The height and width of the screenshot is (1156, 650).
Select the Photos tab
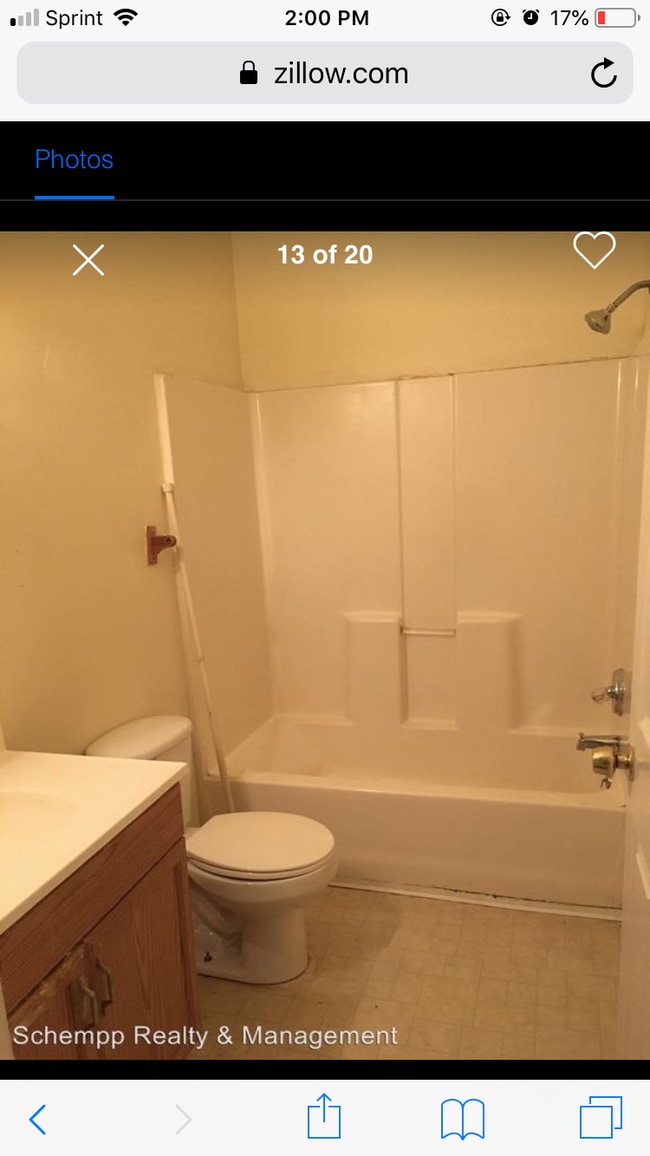pos(74,160)
